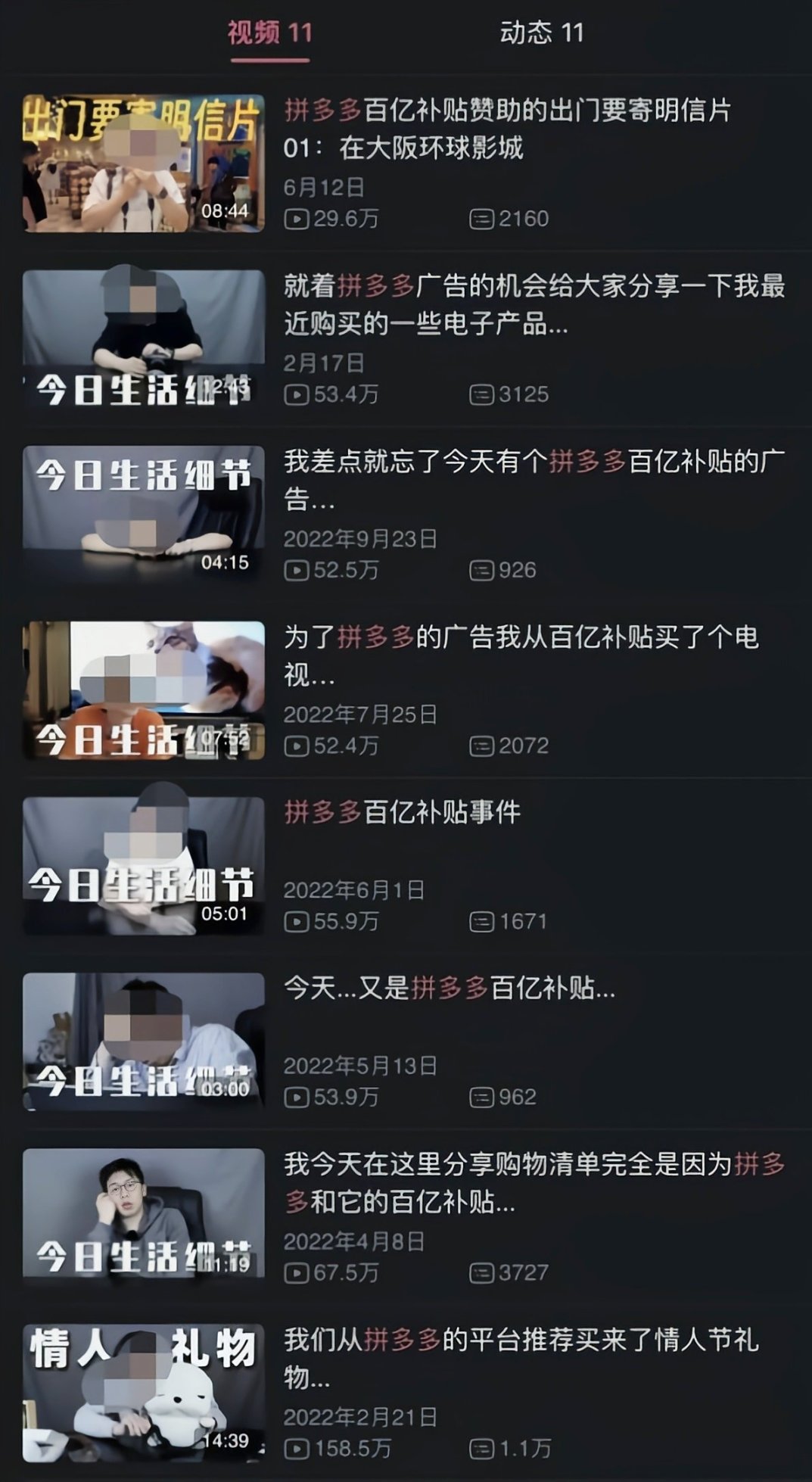Open the video from 2022年5月13日
The width and height of the screenshot is (812, 1482).
pos(144,1041)
